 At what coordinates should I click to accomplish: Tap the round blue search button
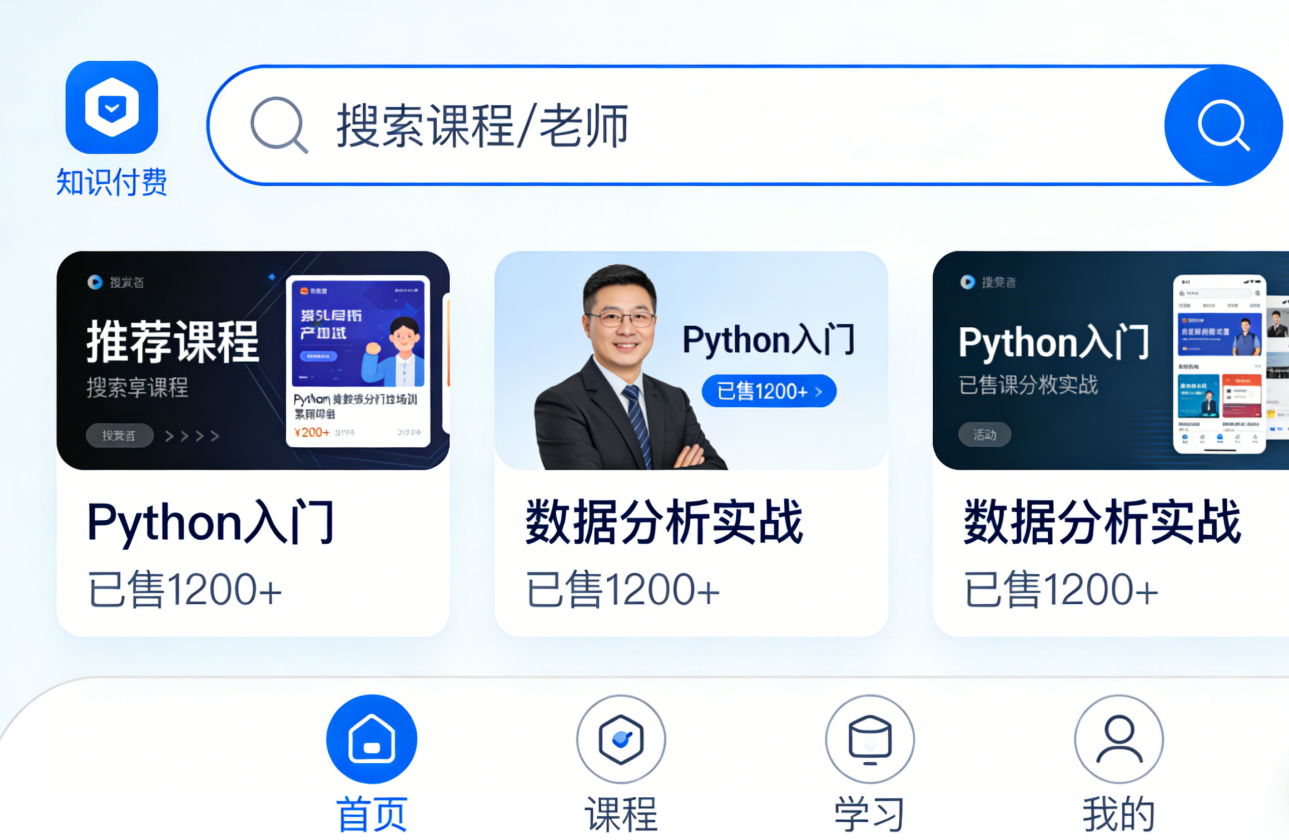[x=1223, y=125]
